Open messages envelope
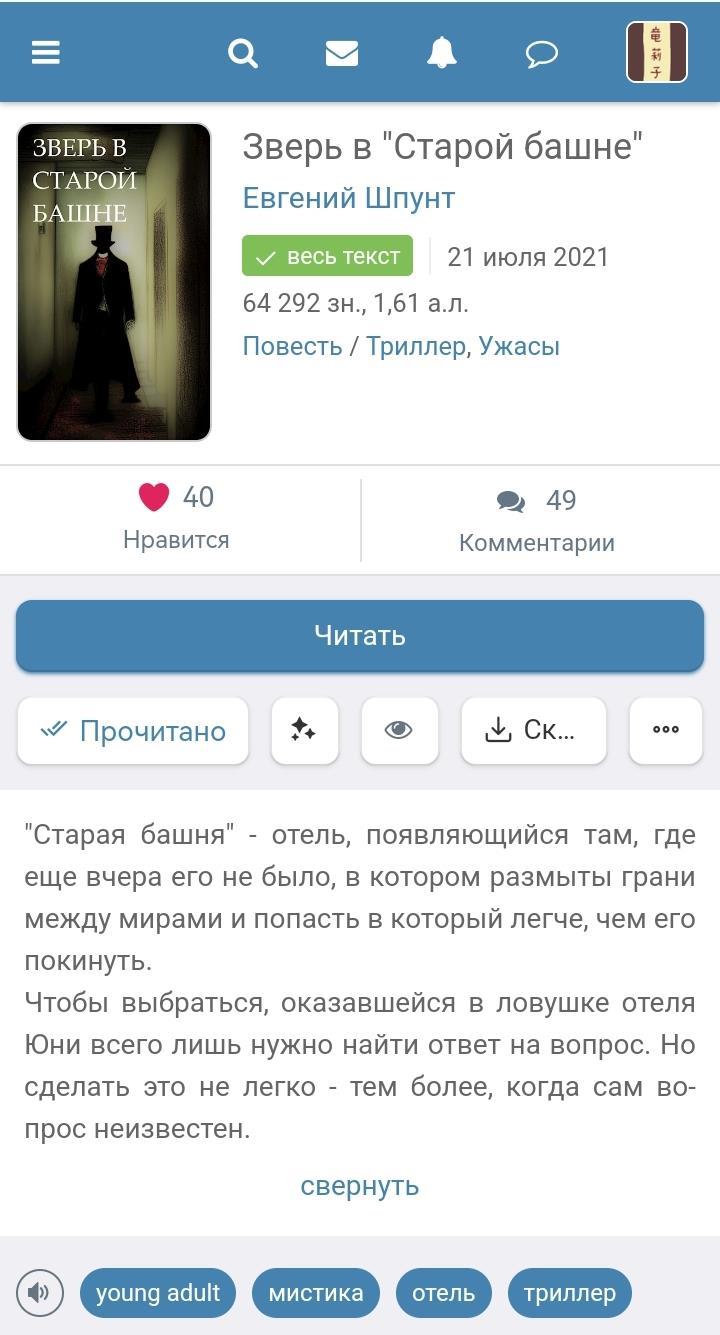Image resolution: width=720 pixels, height=1335 pixels. coord(342,52)
